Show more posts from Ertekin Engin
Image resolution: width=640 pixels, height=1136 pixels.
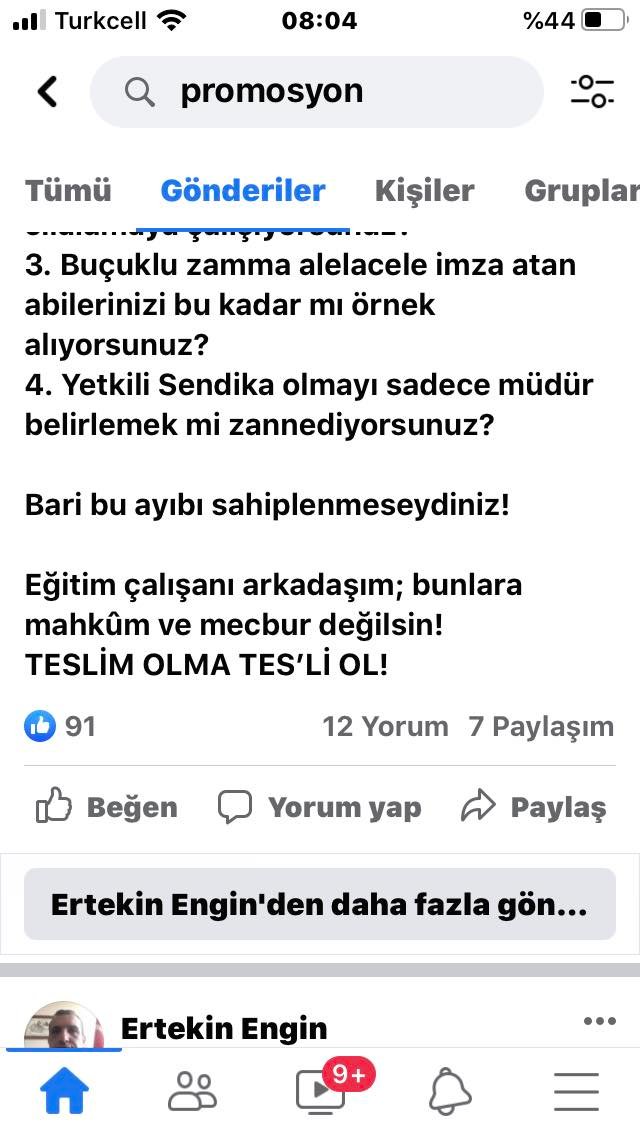click(320, 904)
